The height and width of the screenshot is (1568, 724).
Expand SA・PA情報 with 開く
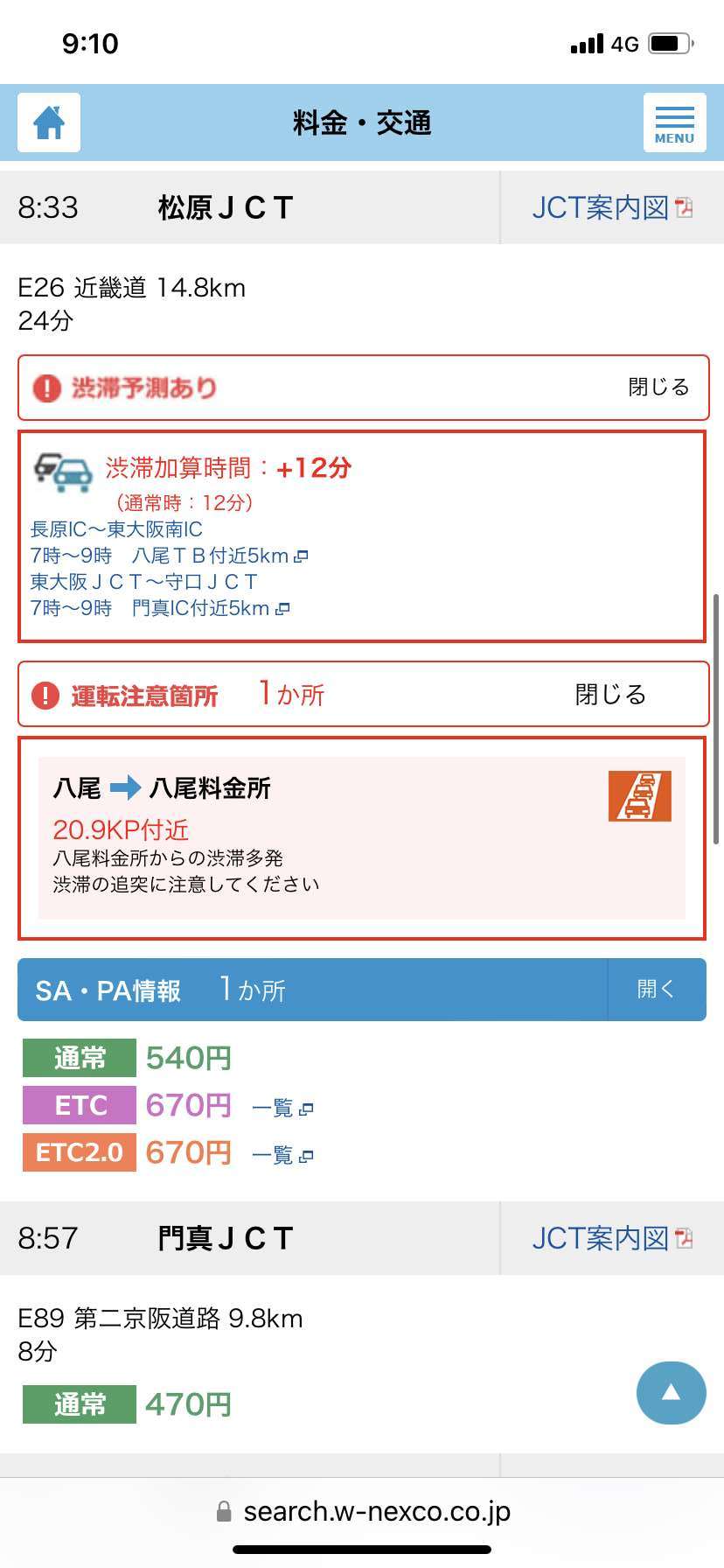(657, 990)
